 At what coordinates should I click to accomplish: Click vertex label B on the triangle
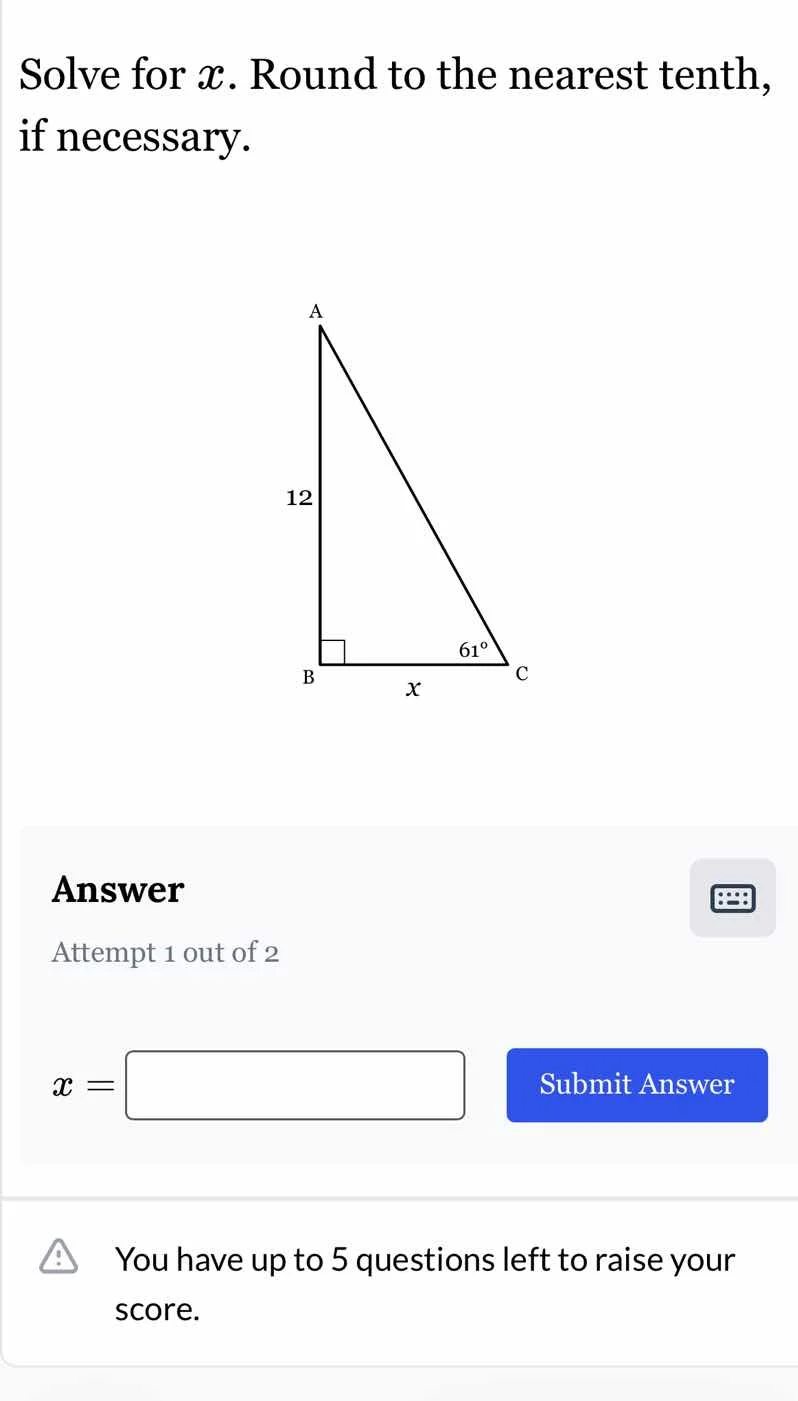click(308, 677)
